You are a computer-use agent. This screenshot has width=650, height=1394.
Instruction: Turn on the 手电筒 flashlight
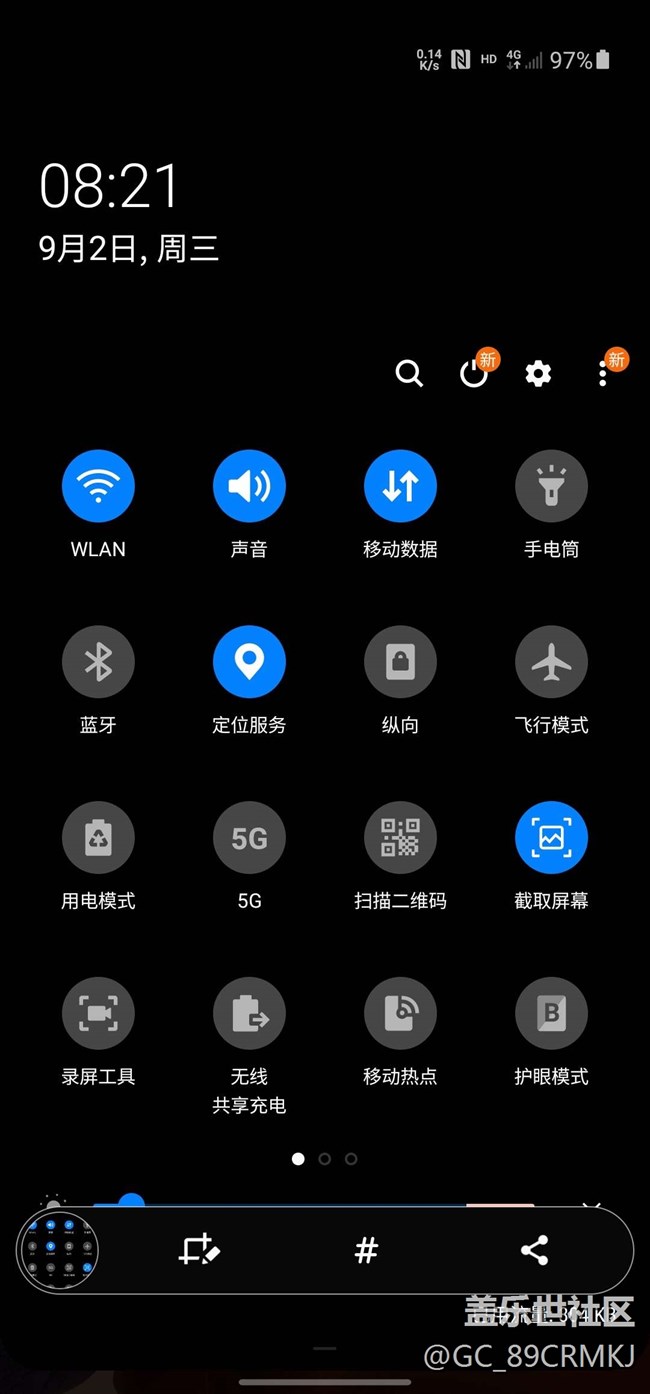click(551, 486)
